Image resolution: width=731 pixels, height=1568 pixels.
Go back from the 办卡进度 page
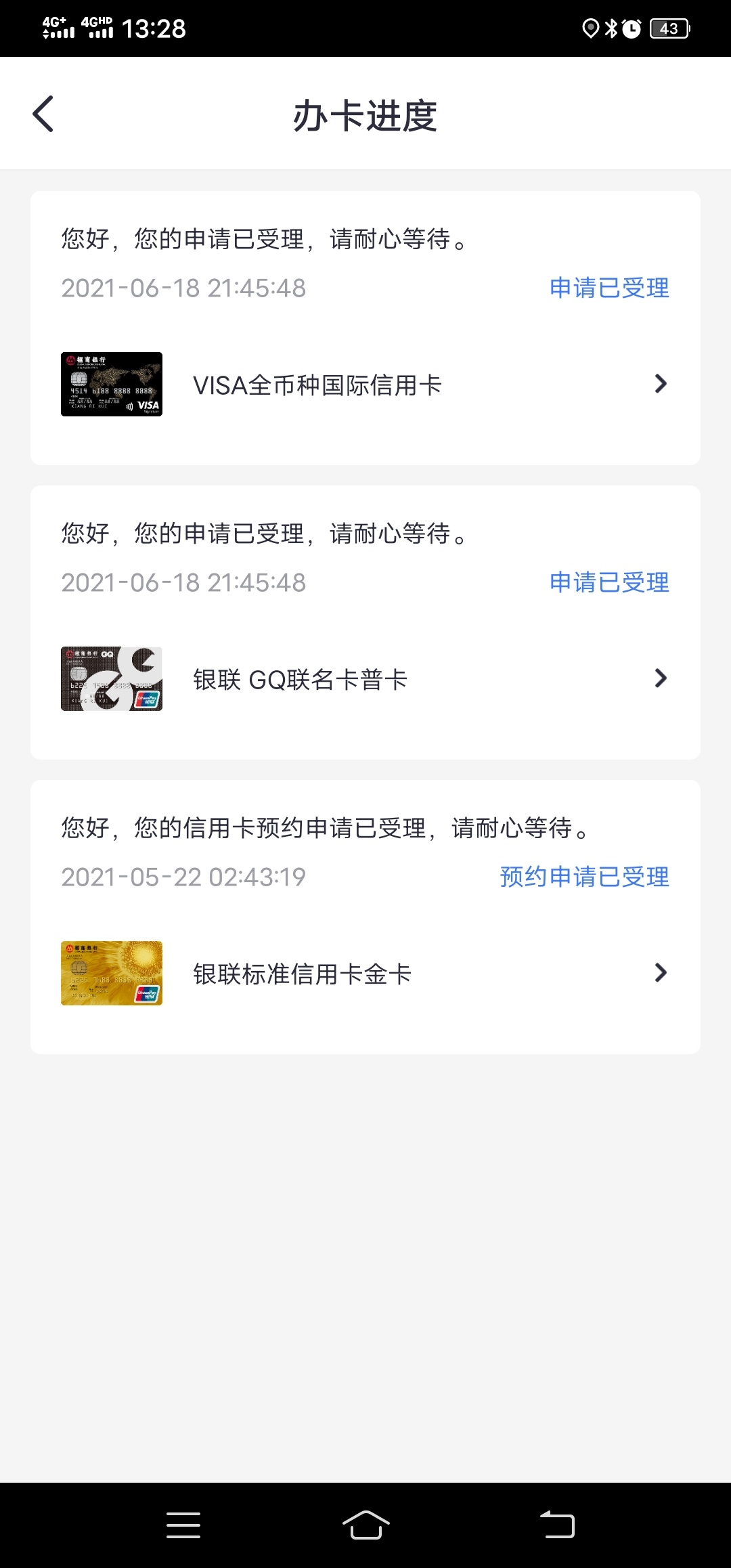pos(43,114)
